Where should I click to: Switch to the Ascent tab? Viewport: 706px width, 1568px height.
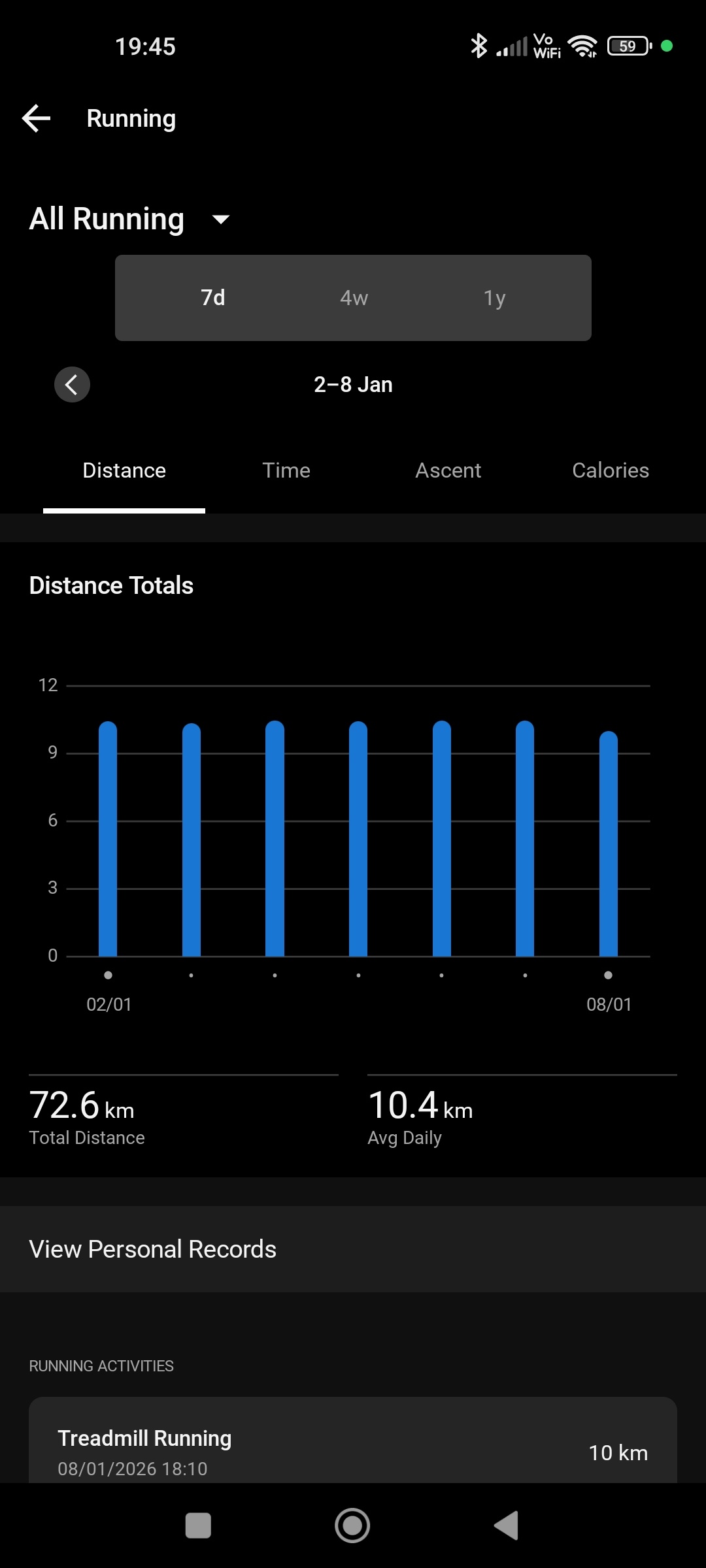(448, 471)
